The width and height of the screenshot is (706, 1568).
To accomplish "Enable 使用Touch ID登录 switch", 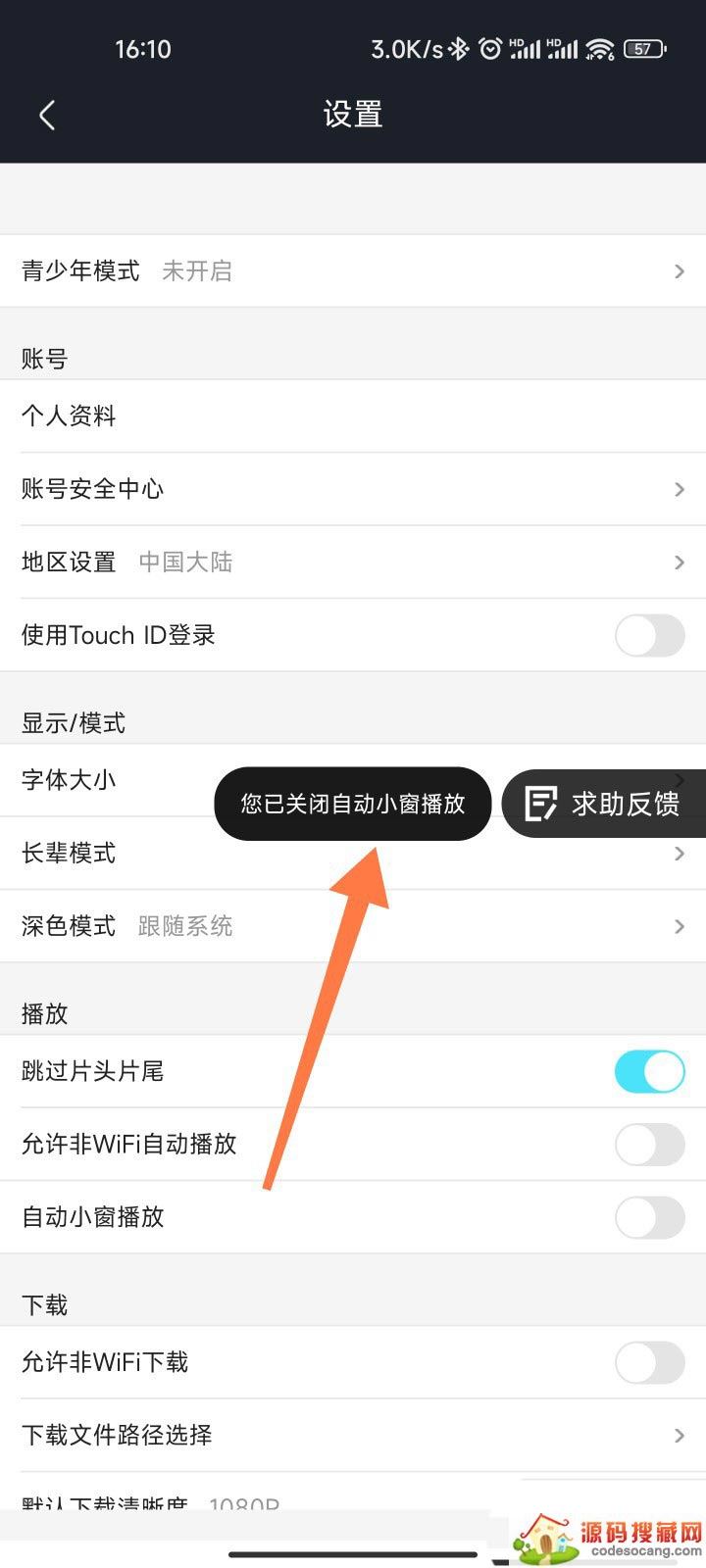I will point(649,635).
